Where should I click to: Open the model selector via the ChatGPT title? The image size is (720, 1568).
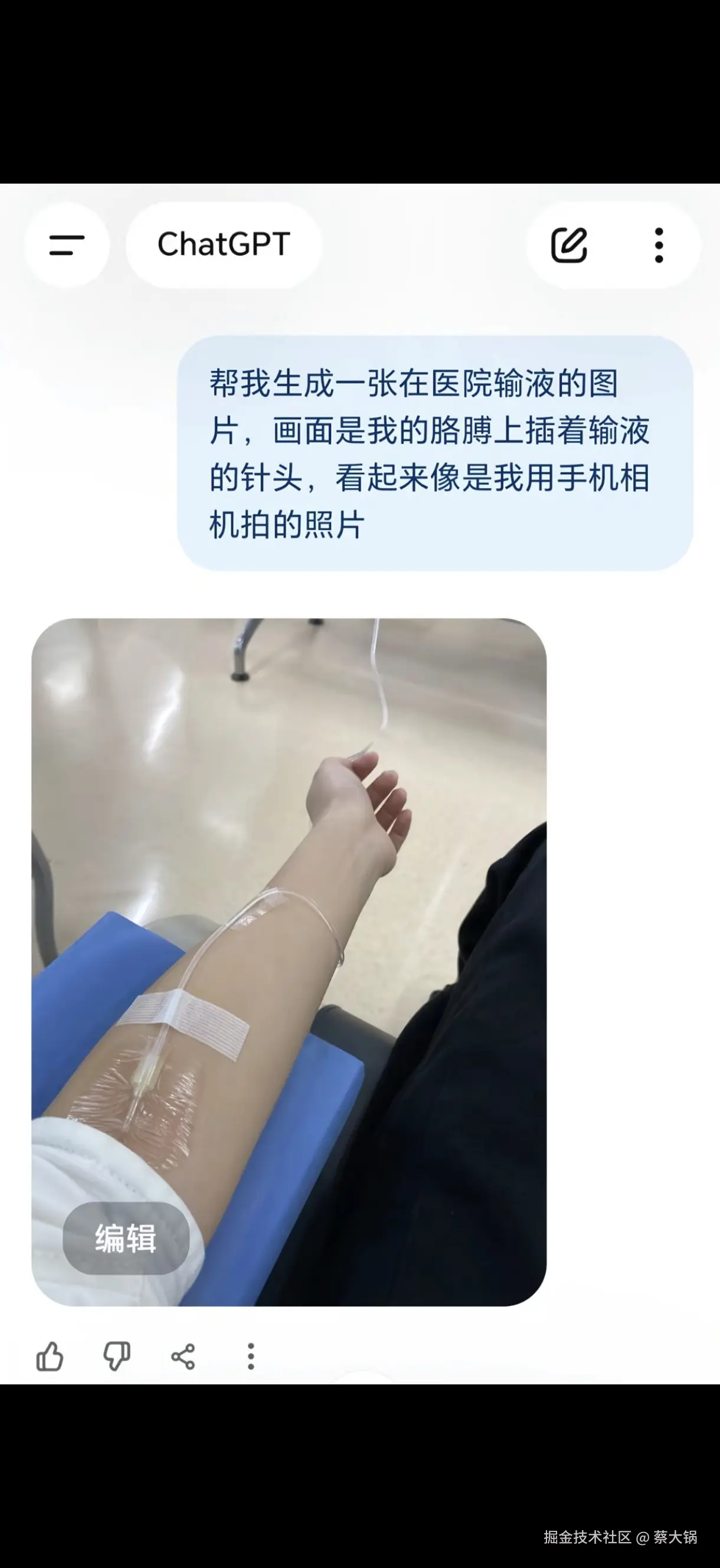[x=222, y=243]
